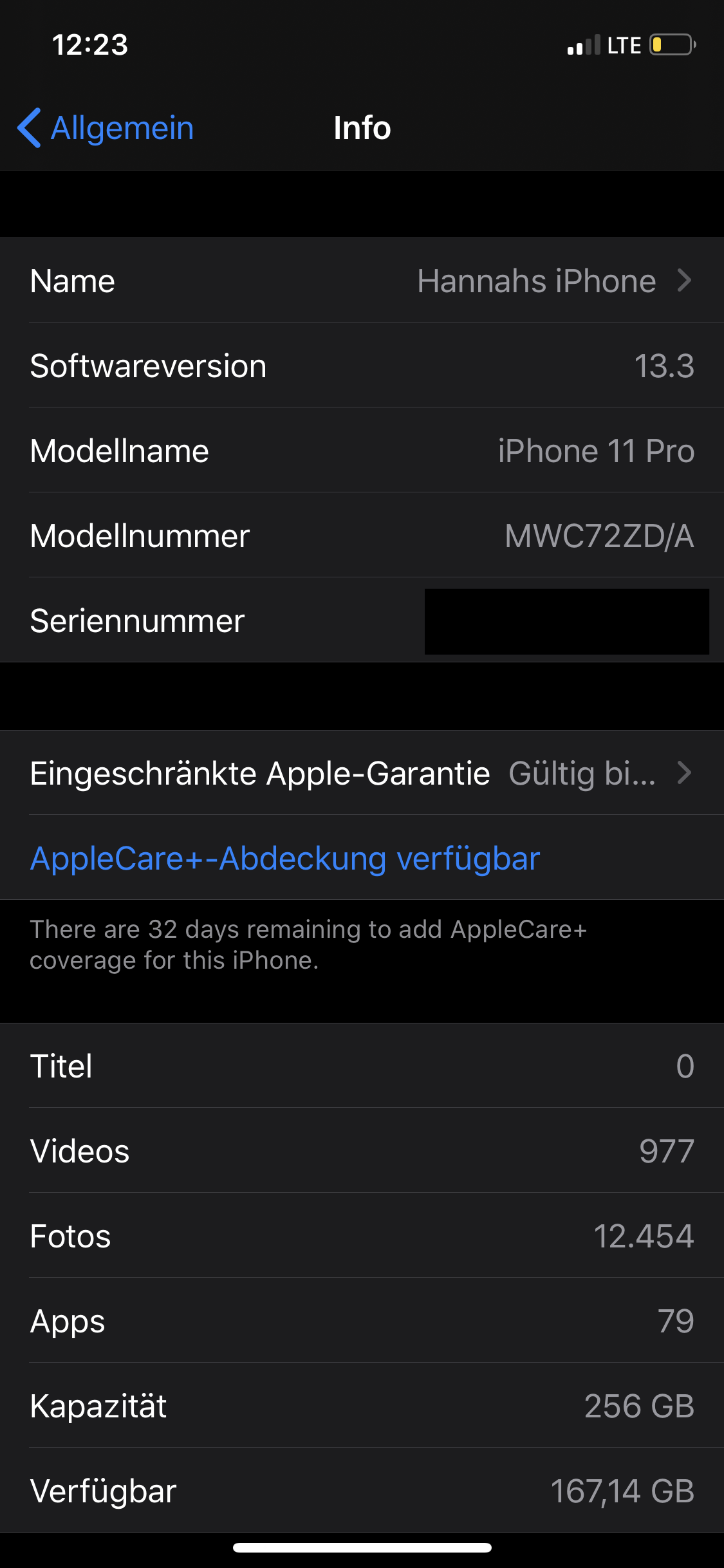724x1568 pixels.
Task: Tap AppleCare+-Abdeckung verfügbar link
Action: 285,858
